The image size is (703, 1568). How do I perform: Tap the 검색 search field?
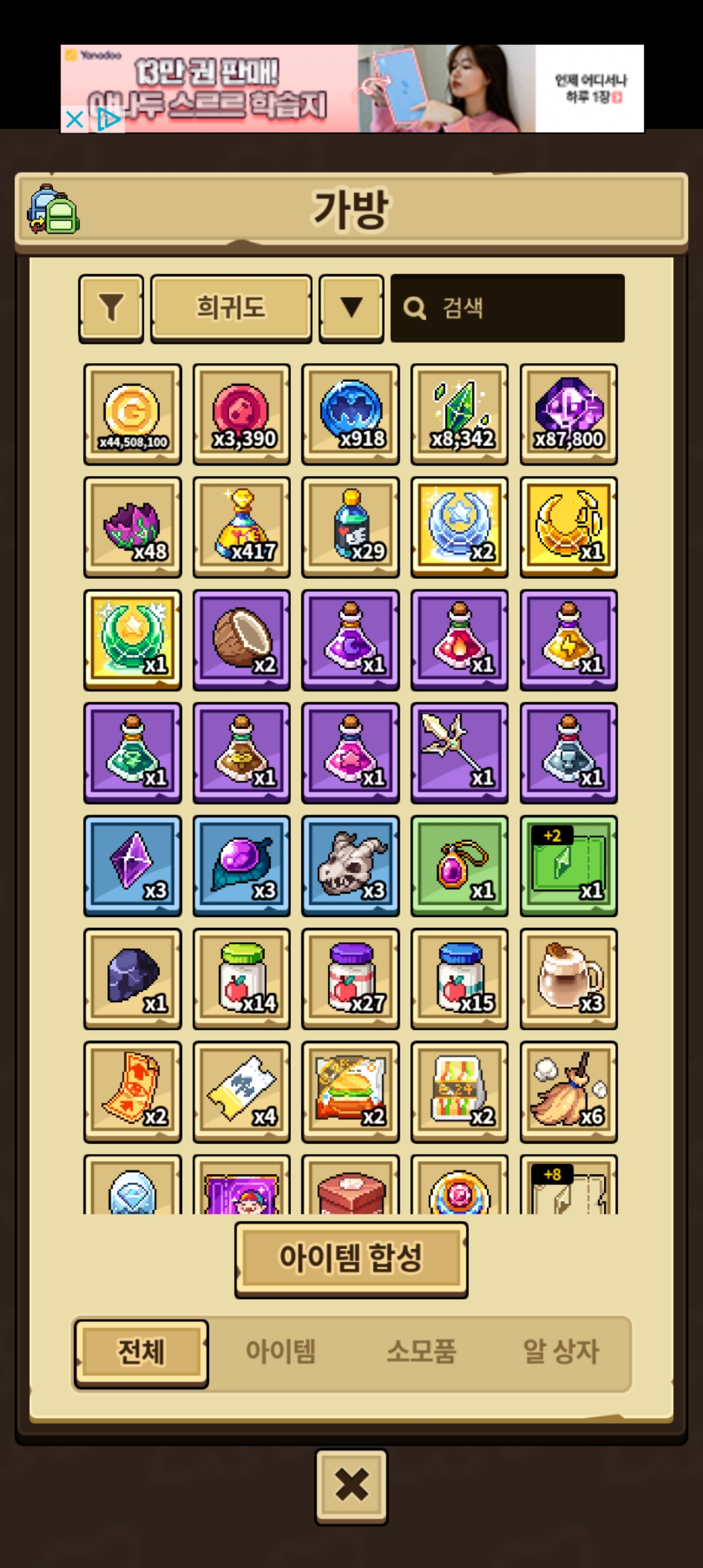coord(508,308)
